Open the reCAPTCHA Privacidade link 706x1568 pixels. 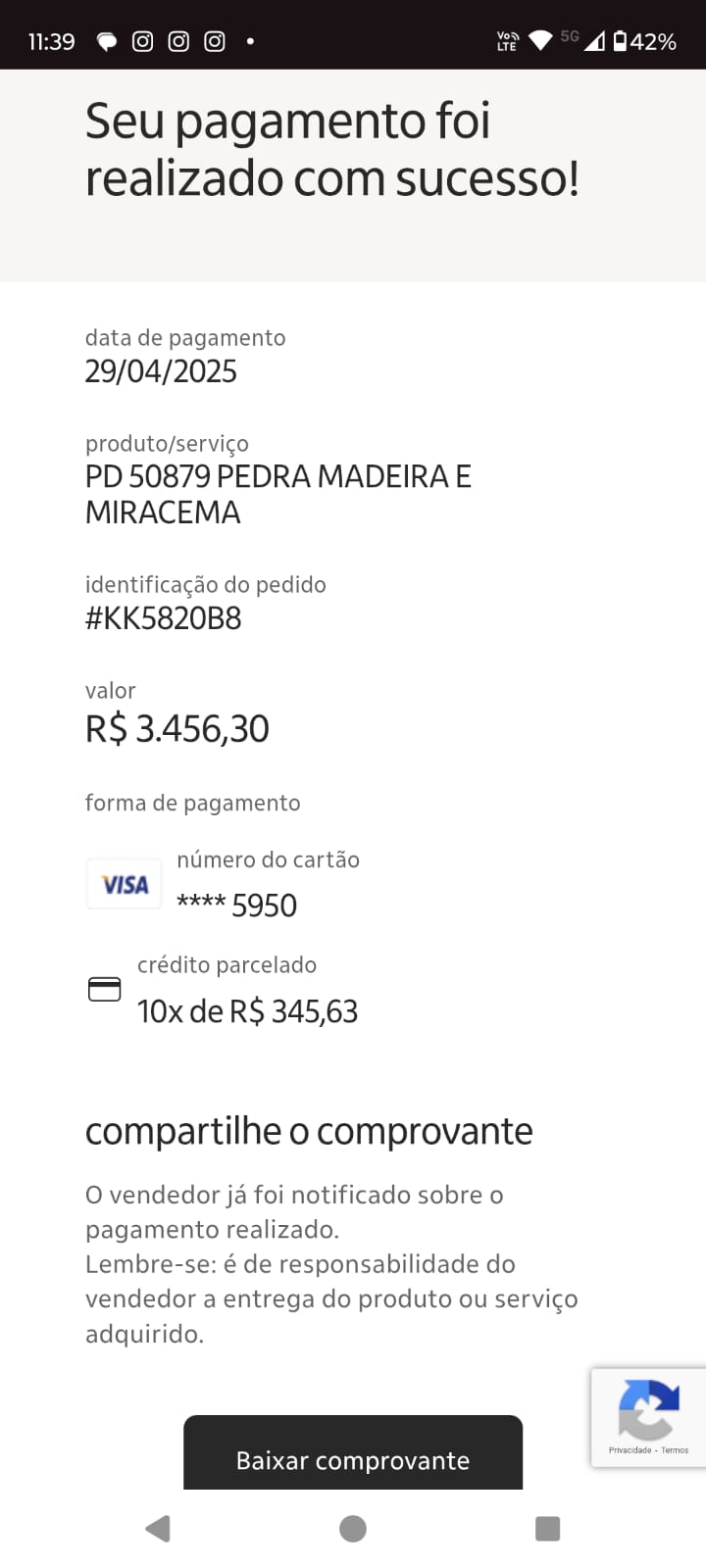(x=630, y=1450)
